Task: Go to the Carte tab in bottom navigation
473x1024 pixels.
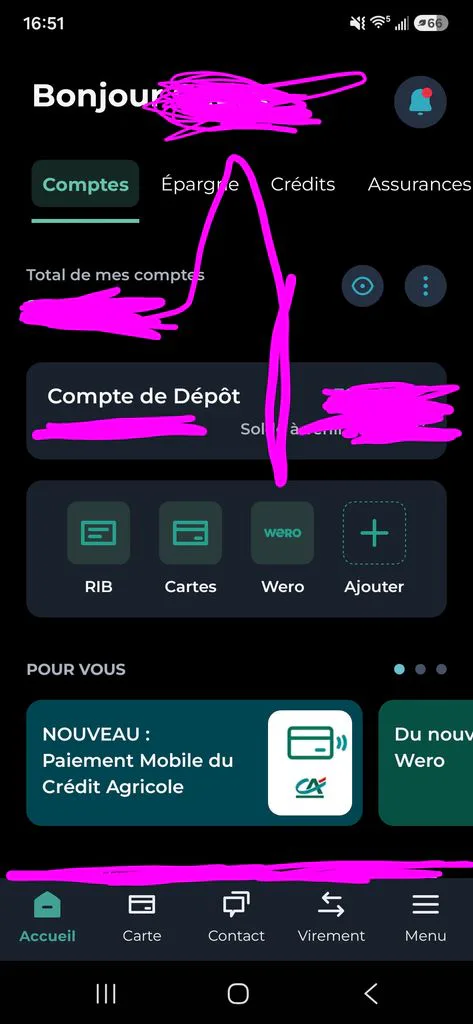Action: [x=142, y=920]
